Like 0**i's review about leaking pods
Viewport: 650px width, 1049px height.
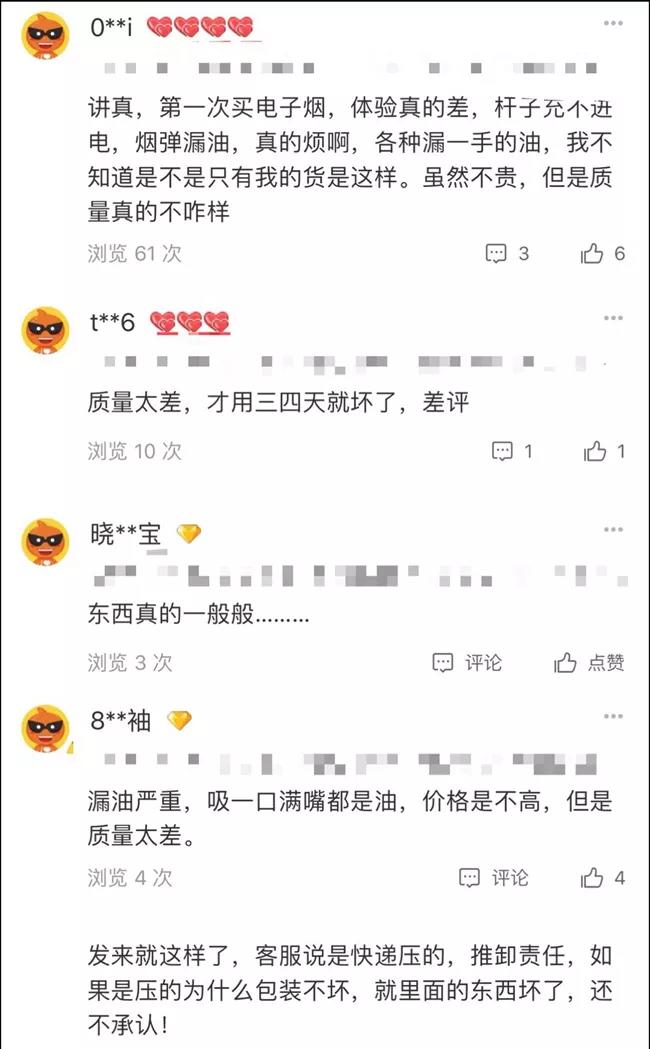[603, 254]
